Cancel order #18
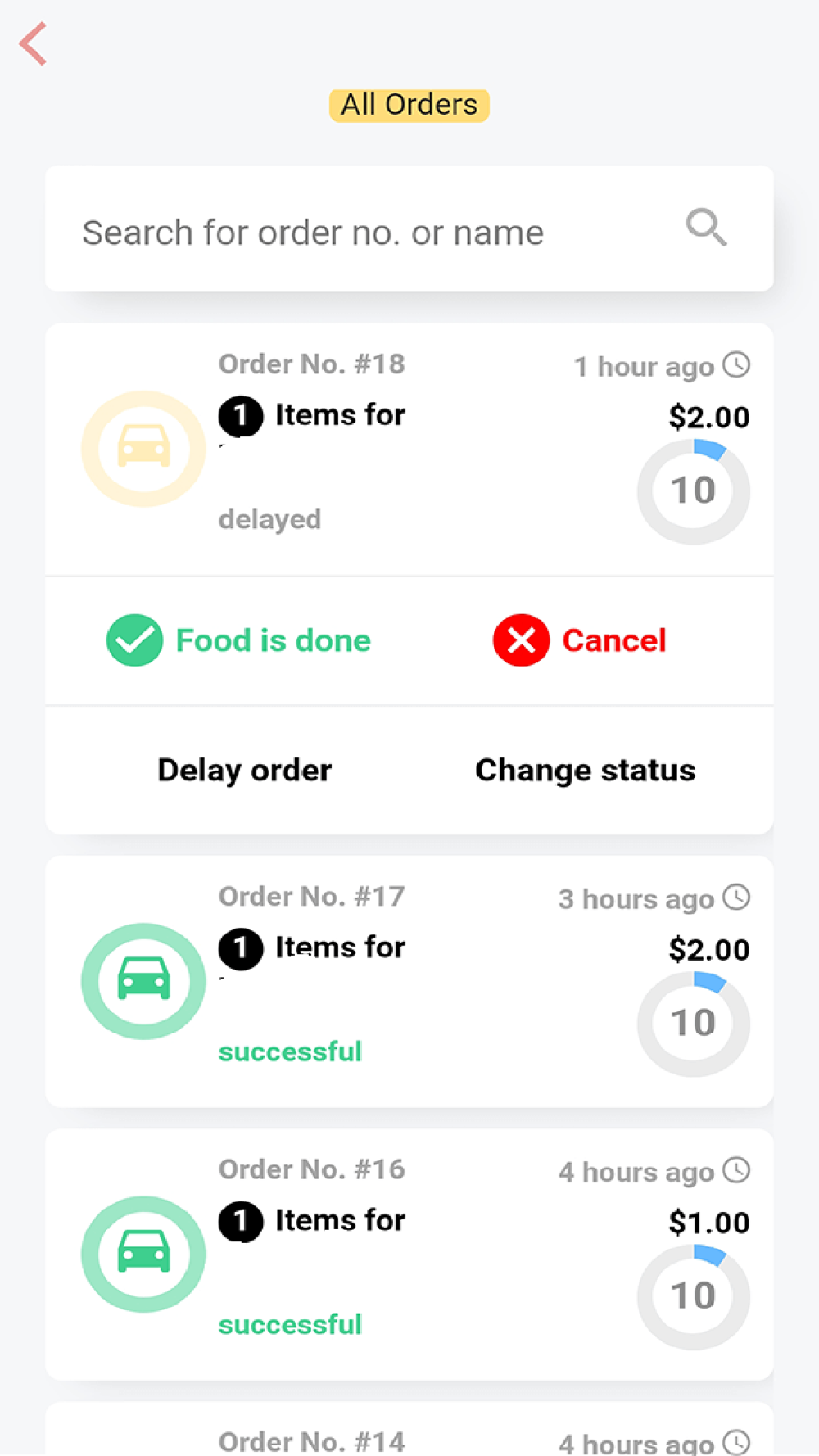This screenshot has width=819, height=1456. pos(580,640)
